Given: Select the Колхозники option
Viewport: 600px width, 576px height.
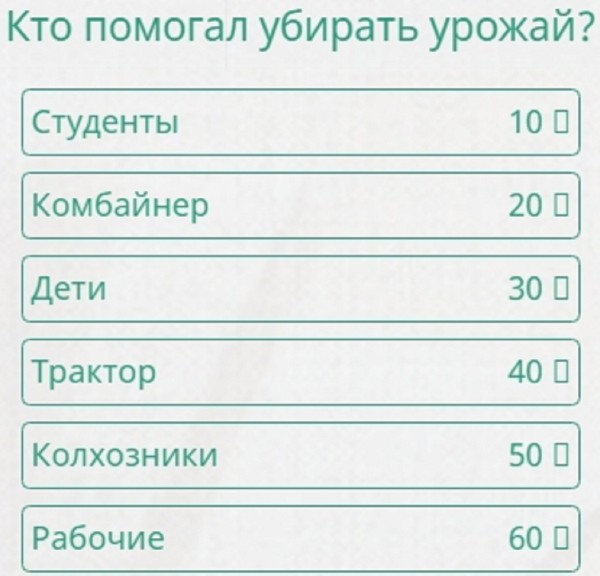Looking at the screenshot, I should tap(300, 455).
